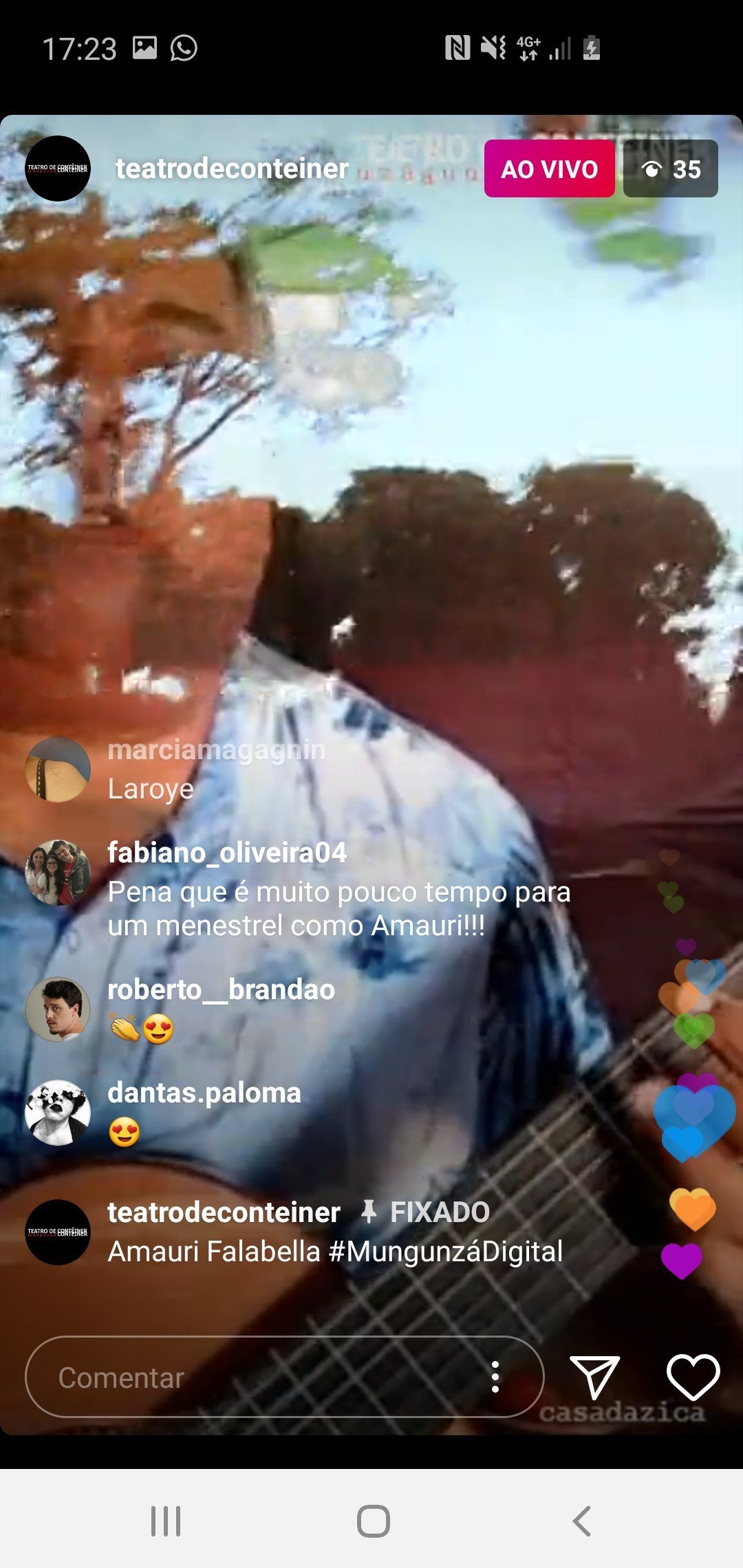Image resolution: width=743 pixels, height=1568 pixels.
Task: Send a heart reaction to the live
Action: click(693, 1378)
